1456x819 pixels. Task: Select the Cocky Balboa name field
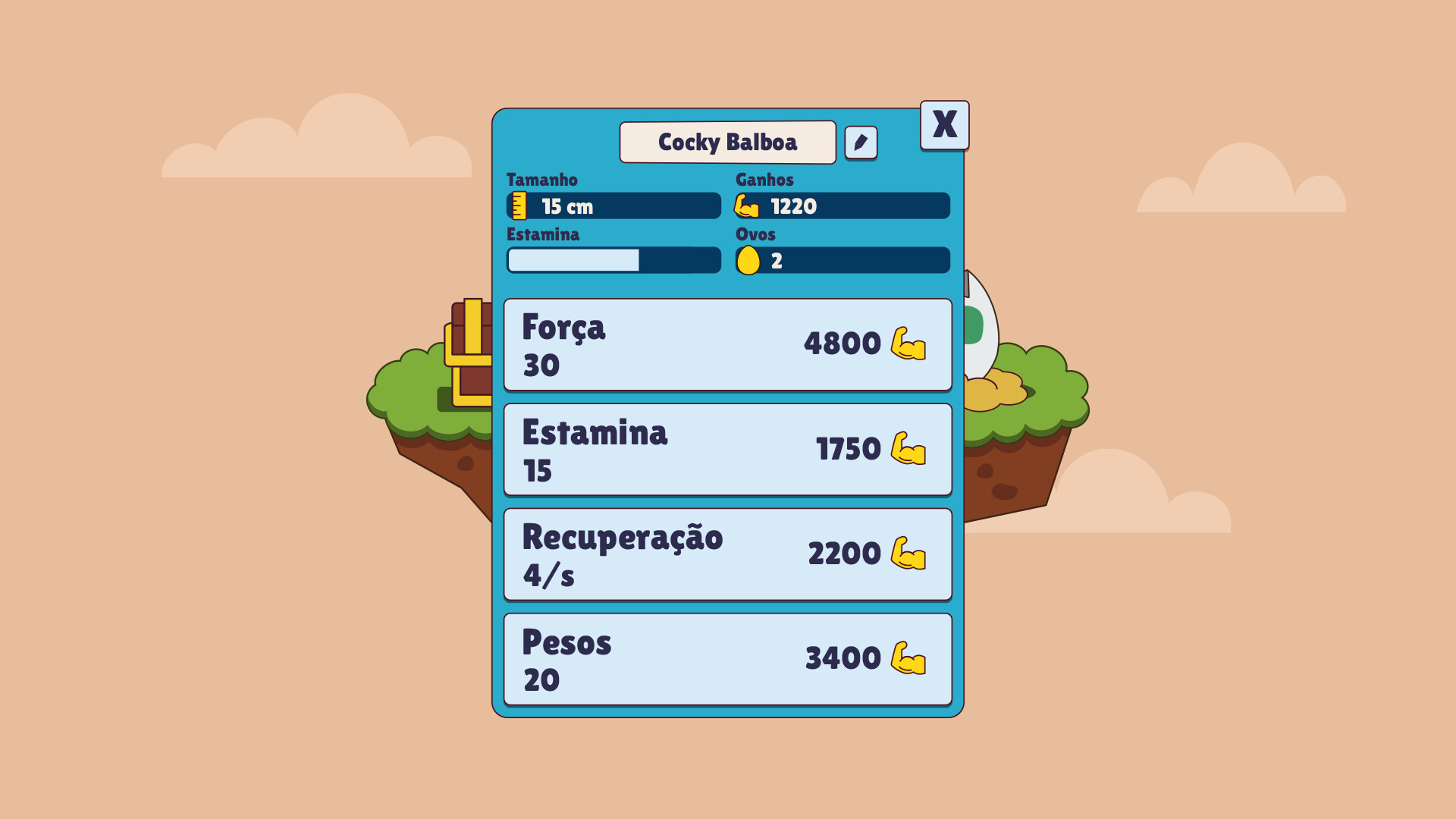click(727, 143)
